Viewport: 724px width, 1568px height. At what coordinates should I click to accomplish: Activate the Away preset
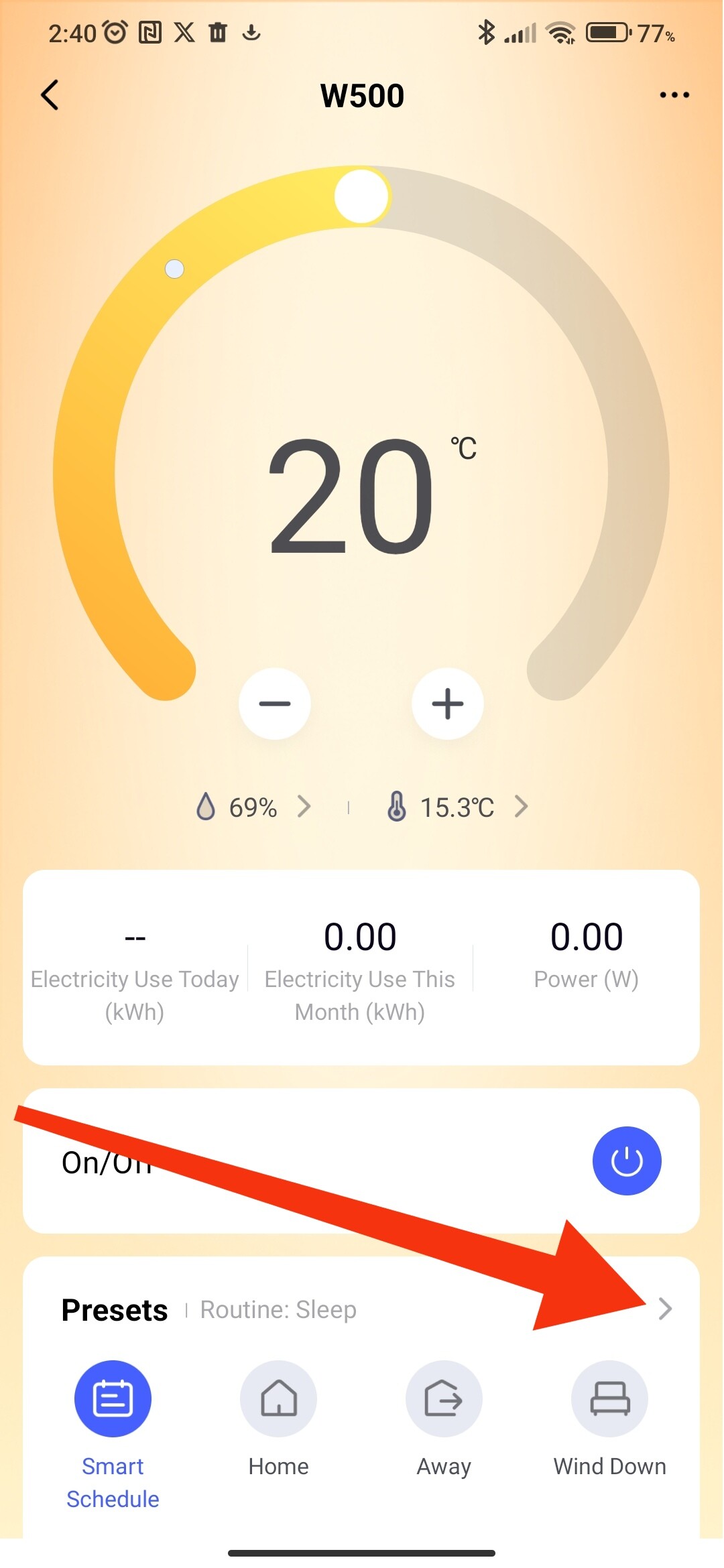(x=444, y=1399)
